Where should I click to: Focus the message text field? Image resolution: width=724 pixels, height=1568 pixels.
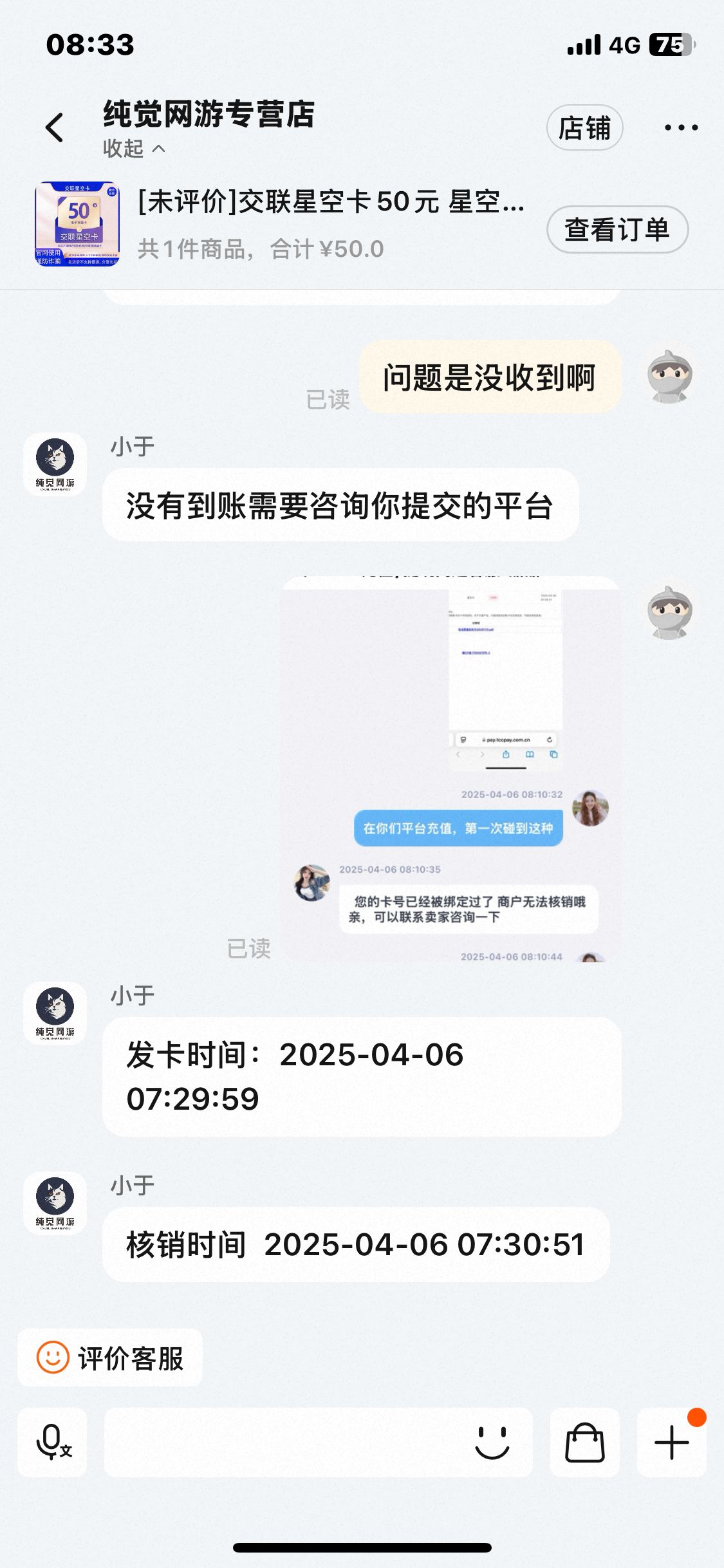283,1442
